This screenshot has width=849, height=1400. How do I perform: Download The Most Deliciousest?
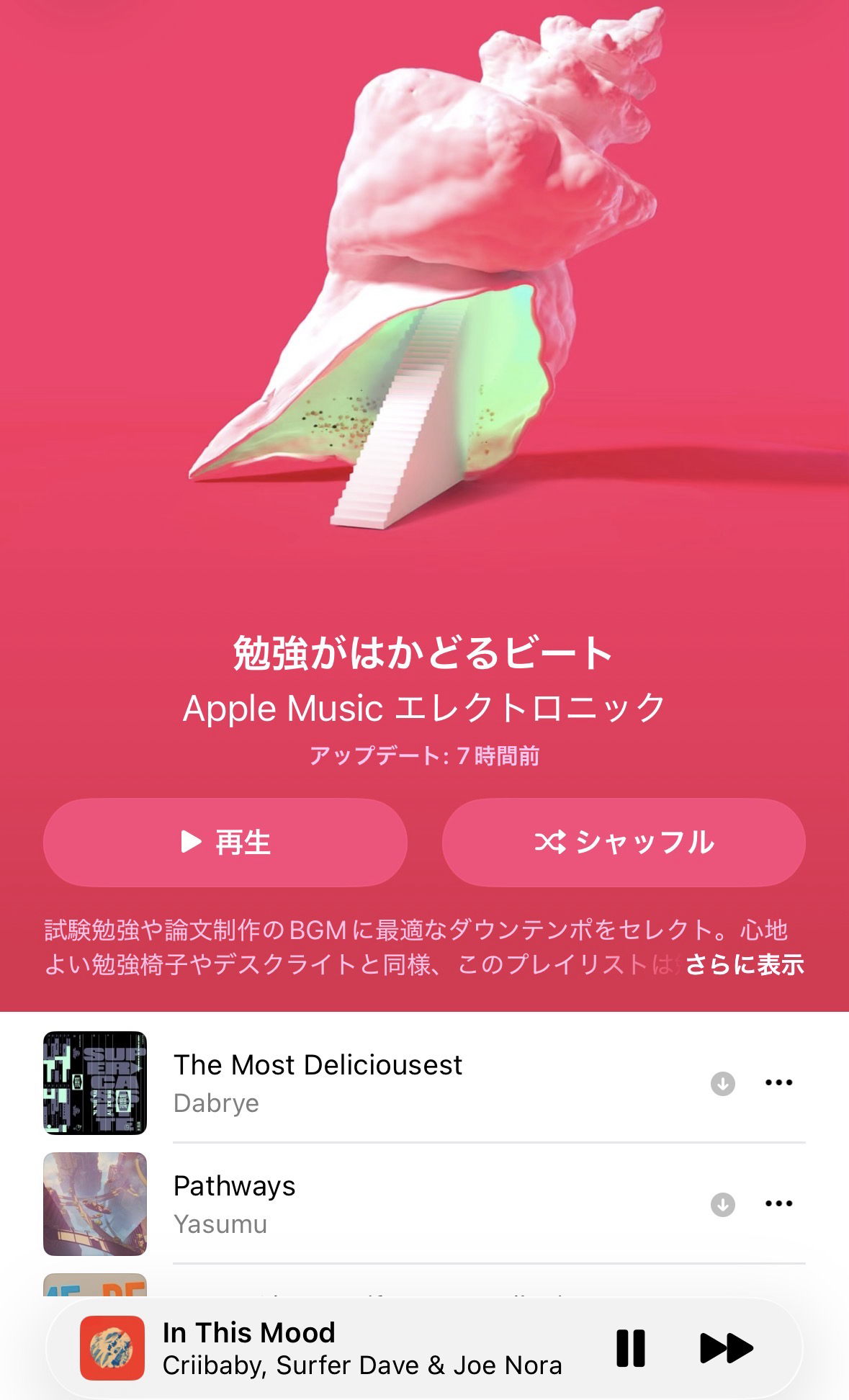click(722, 1083)
